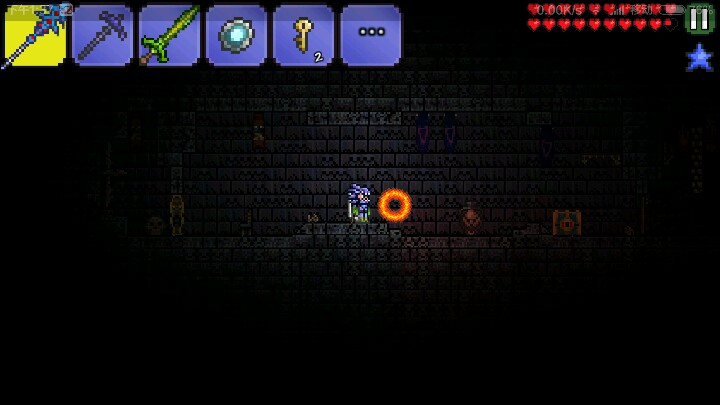The height and width of the screenshot is (405, 720).
Task: Equip the green sword from the hotbar
Action: click(169, 35)
